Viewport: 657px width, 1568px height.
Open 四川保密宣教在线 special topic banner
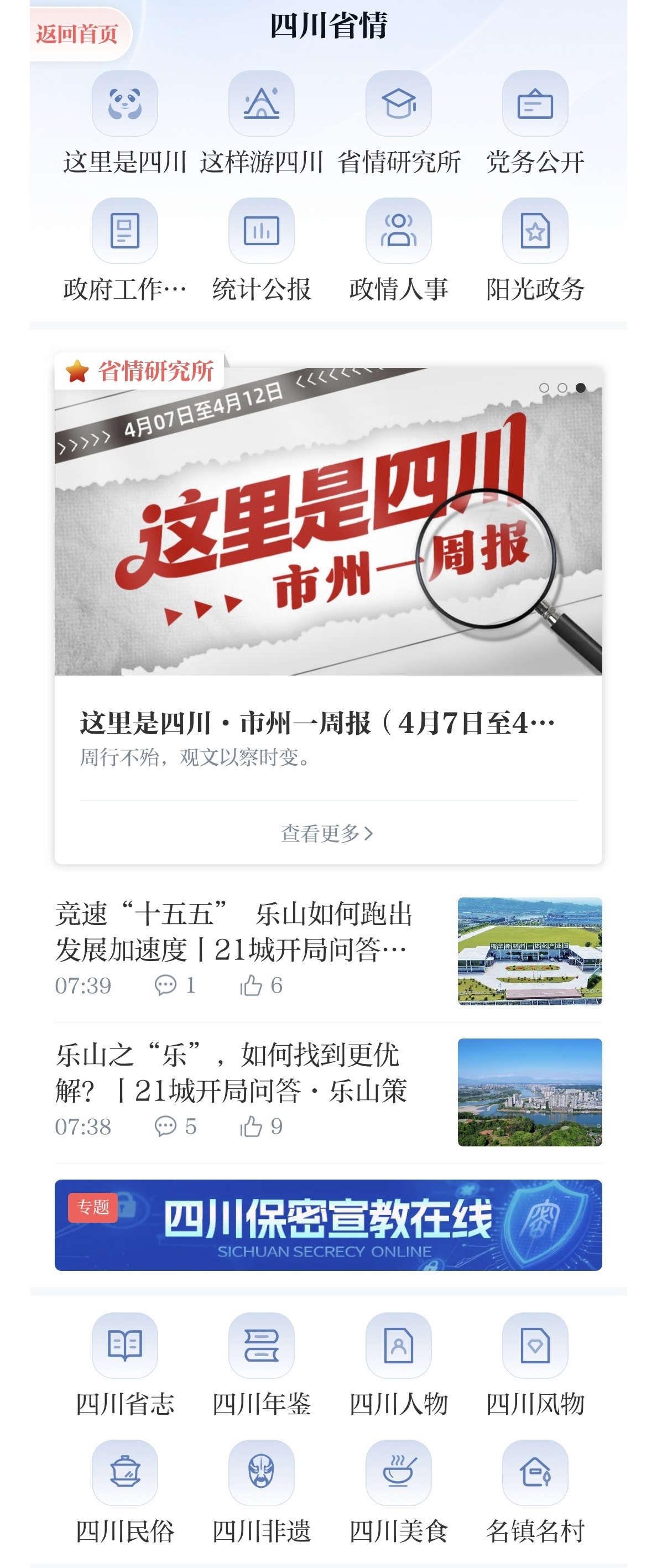coord(328,1225)
